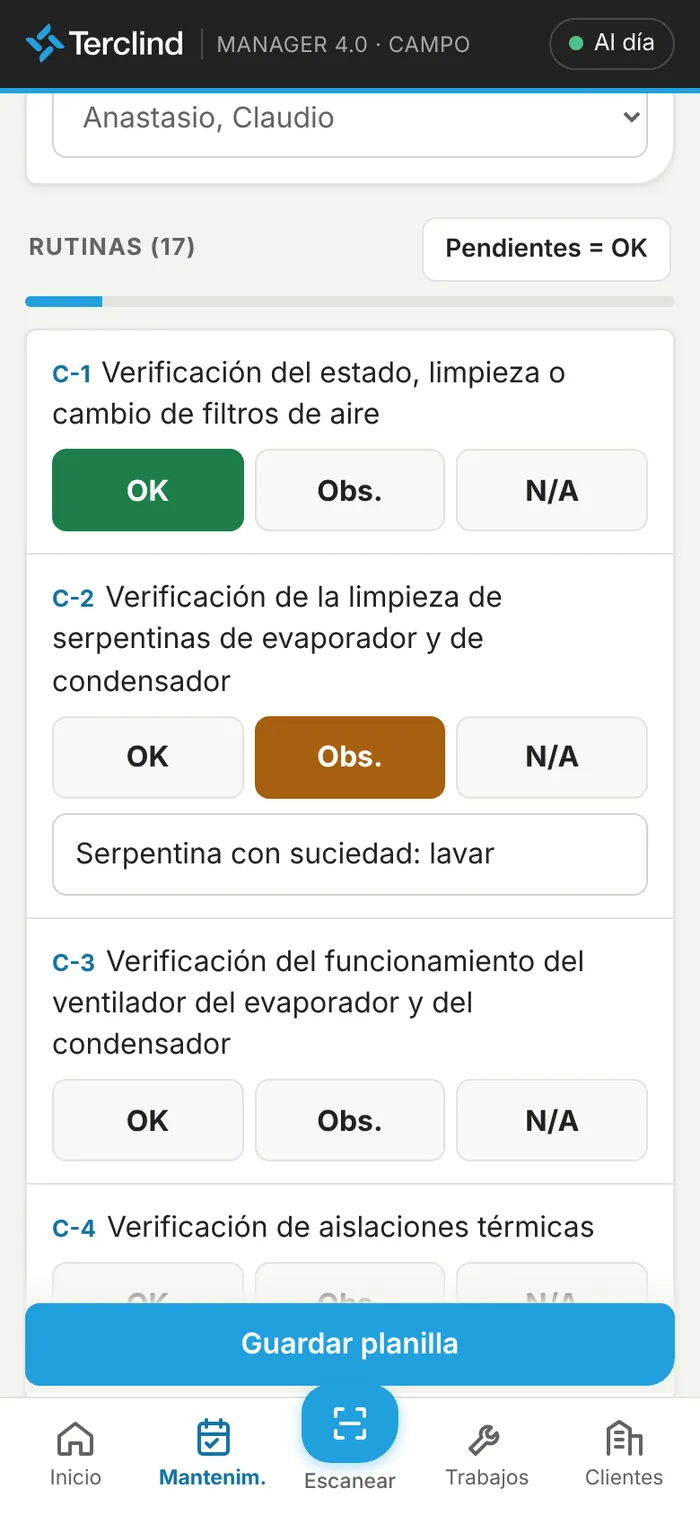Choose Obs. for C-3 ventilador check
This screenshot has width=700, height=1515.
350,1120
